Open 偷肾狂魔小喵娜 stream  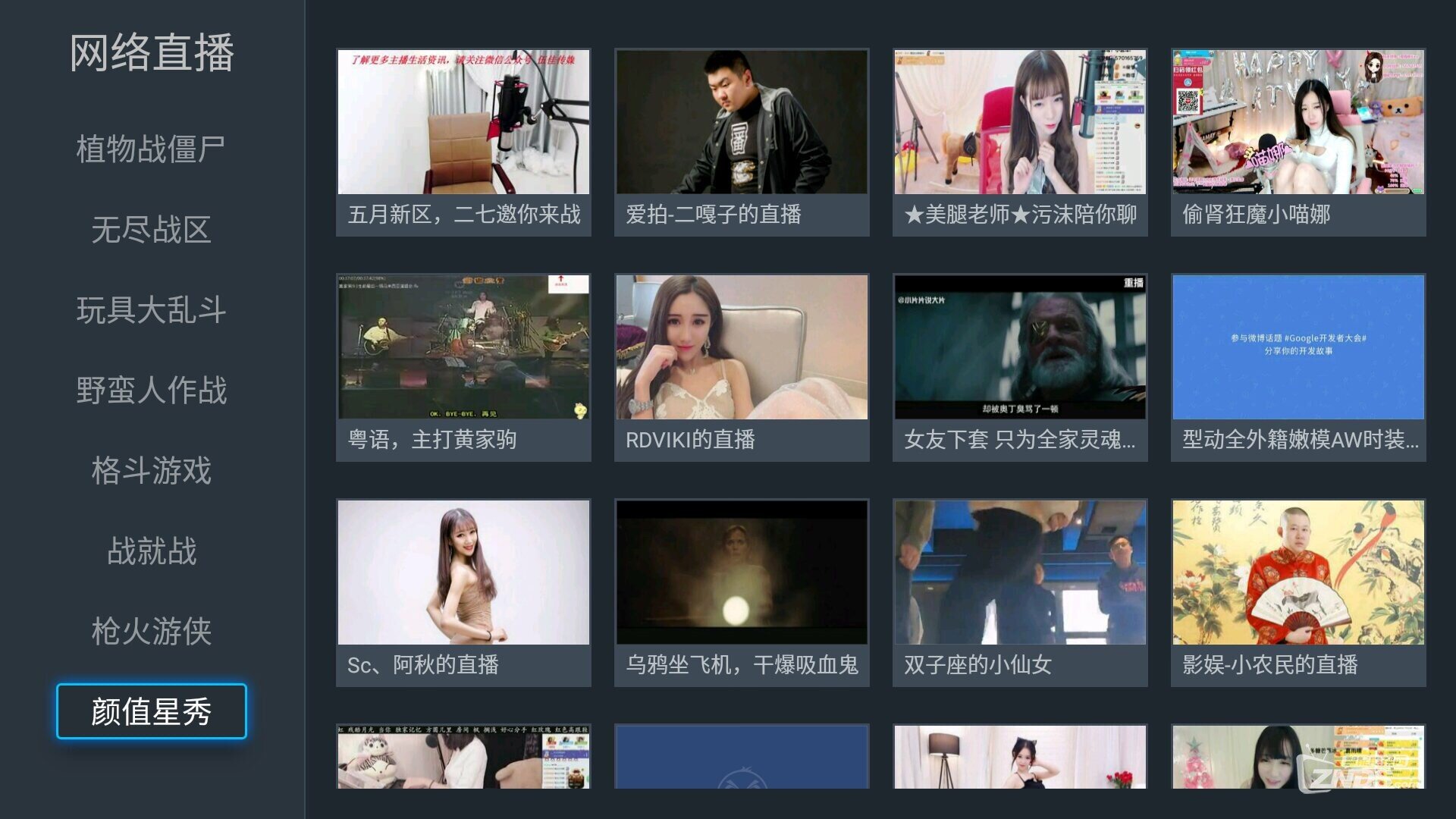pyautogui.click(x=1298, y=143)
